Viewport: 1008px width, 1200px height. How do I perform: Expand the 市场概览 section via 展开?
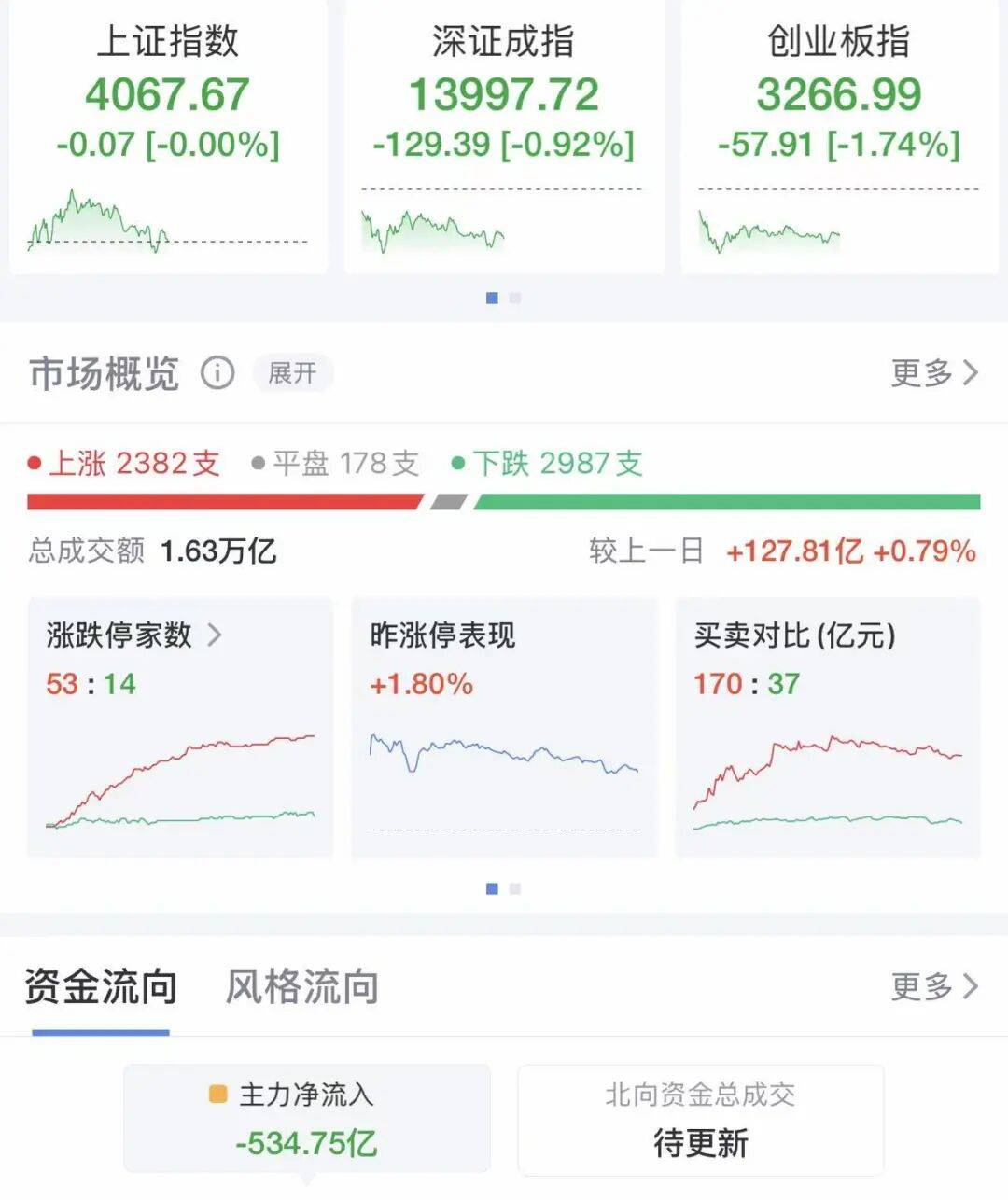(292, 373)
